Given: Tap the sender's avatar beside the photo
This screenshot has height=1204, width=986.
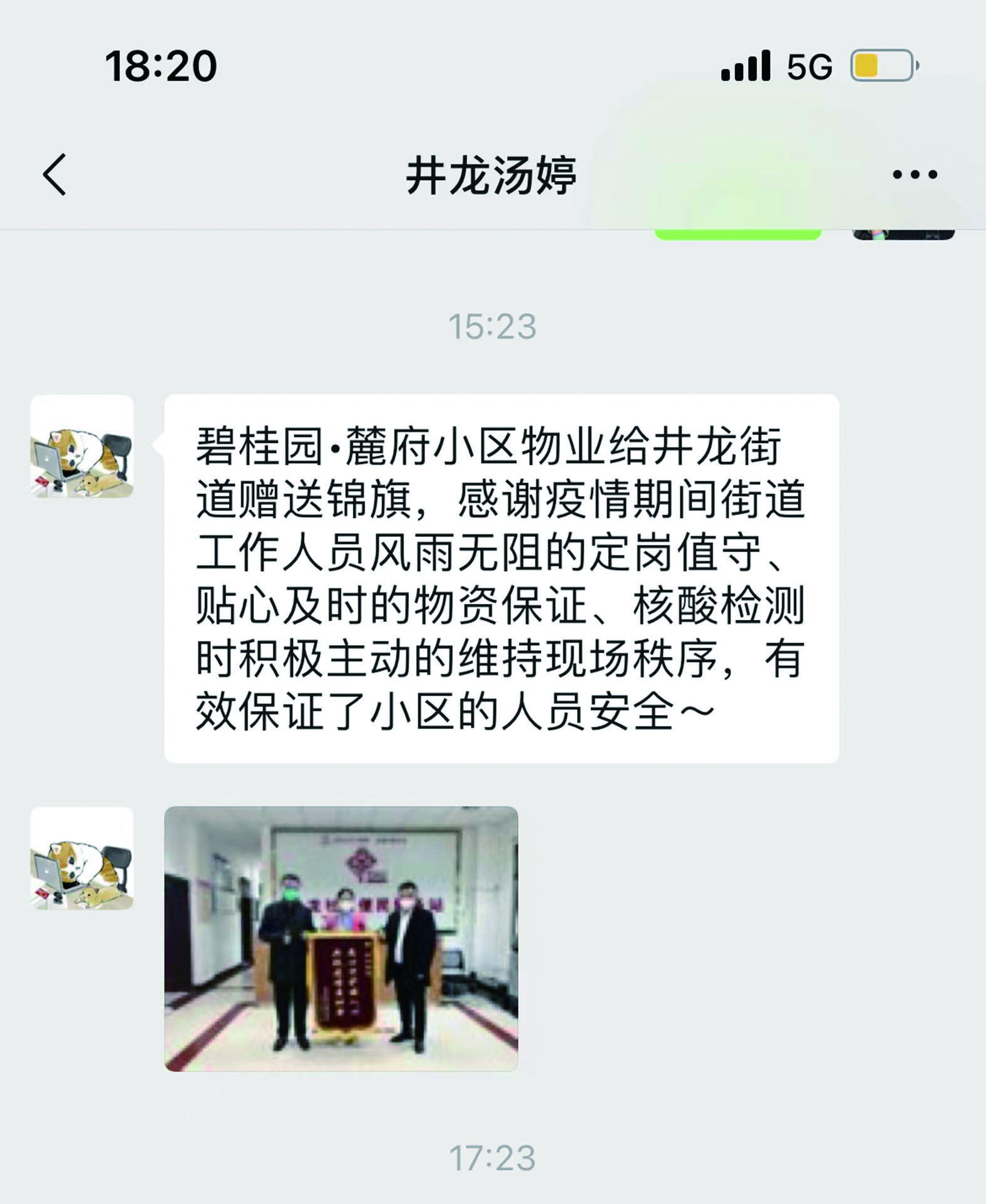Looking at the screenshot, I should click(82, 858).
